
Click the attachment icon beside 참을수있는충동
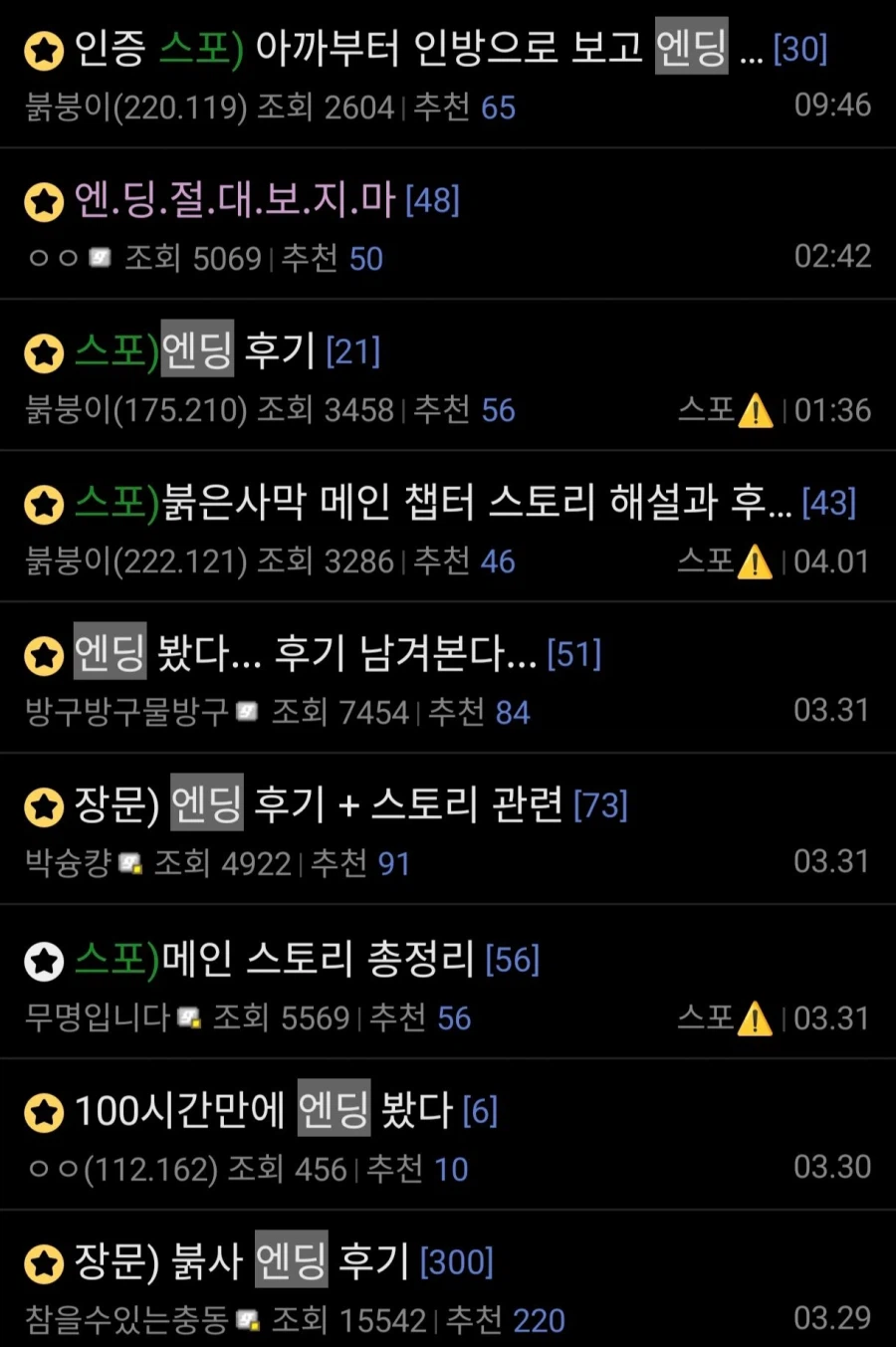tap(246, 1322)
